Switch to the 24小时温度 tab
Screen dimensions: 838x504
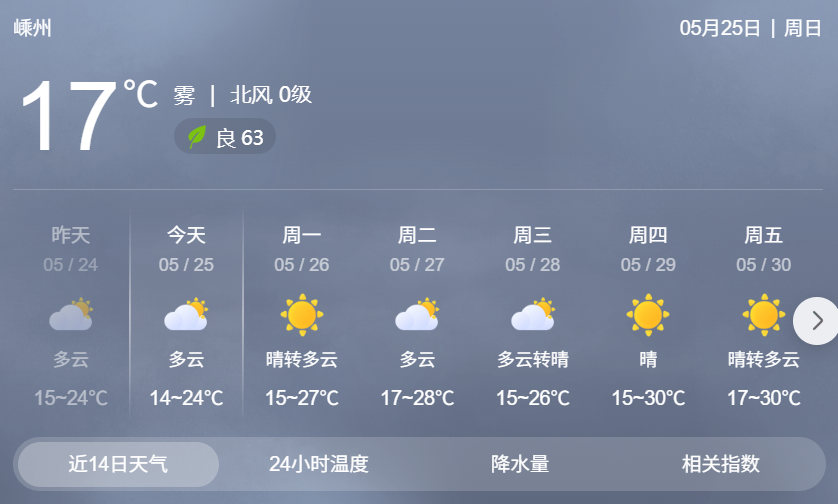pyautogui.click(x=319, y=464)
